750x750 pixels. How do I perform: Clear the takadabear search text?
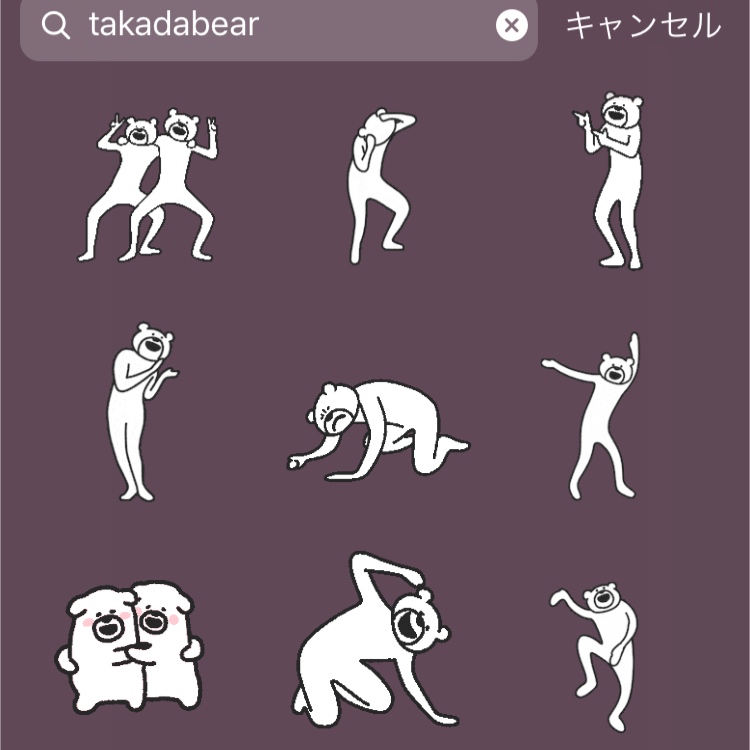coord(511,25)
